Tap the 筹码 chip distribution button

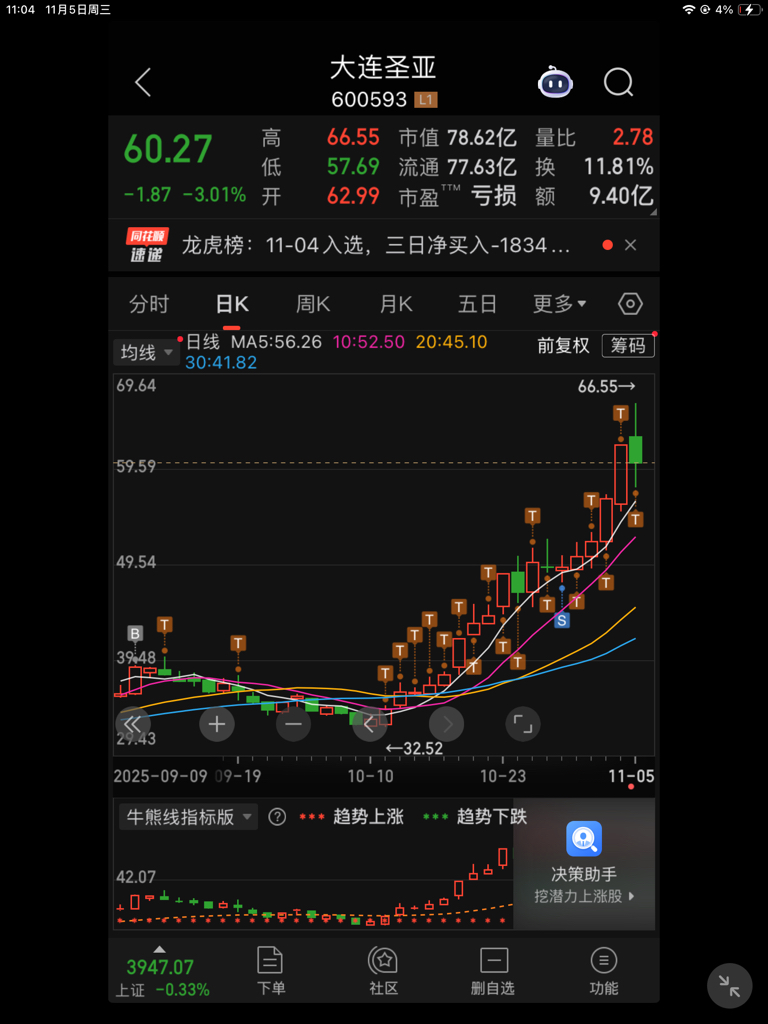(x=628, y=346)
